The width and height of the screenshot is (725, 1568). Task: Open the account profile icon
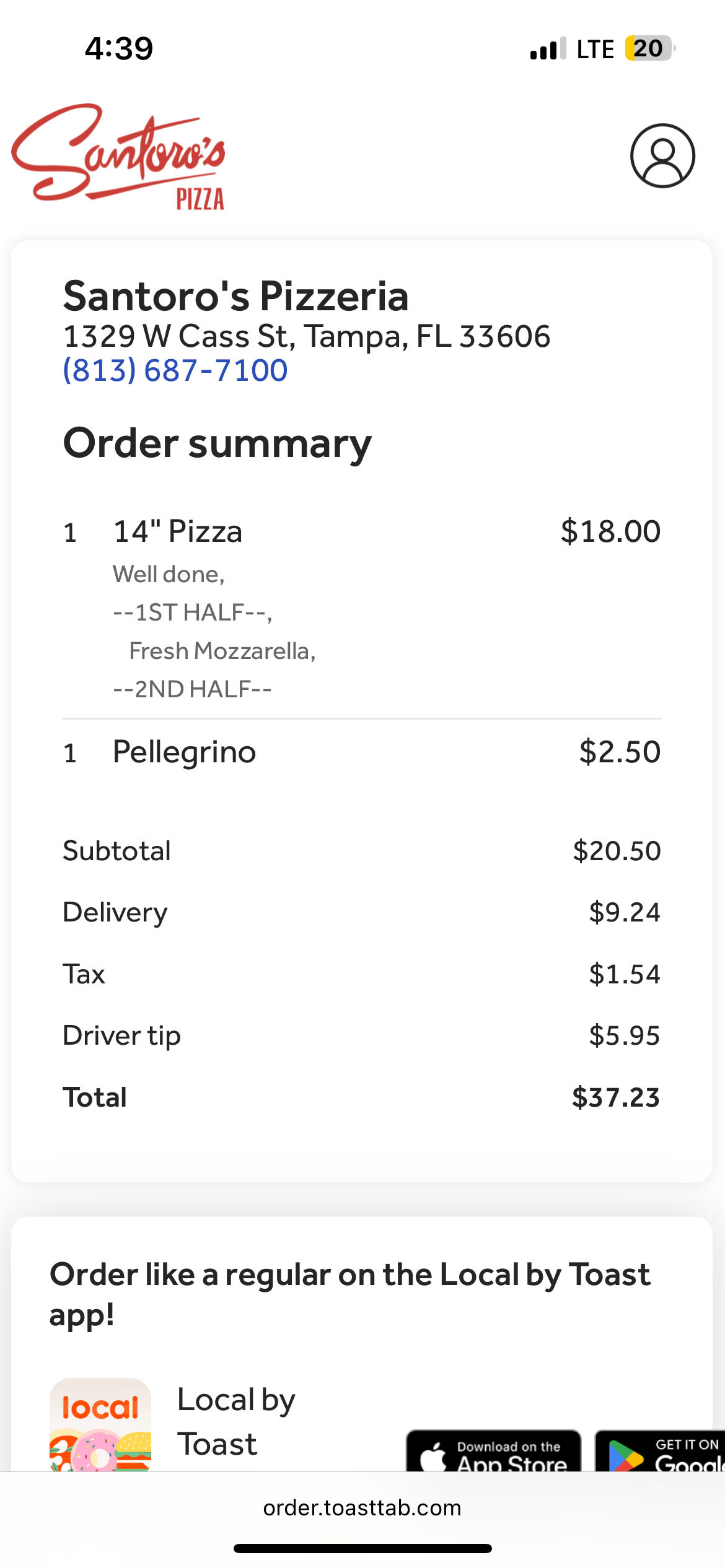(x=661, y=157)
